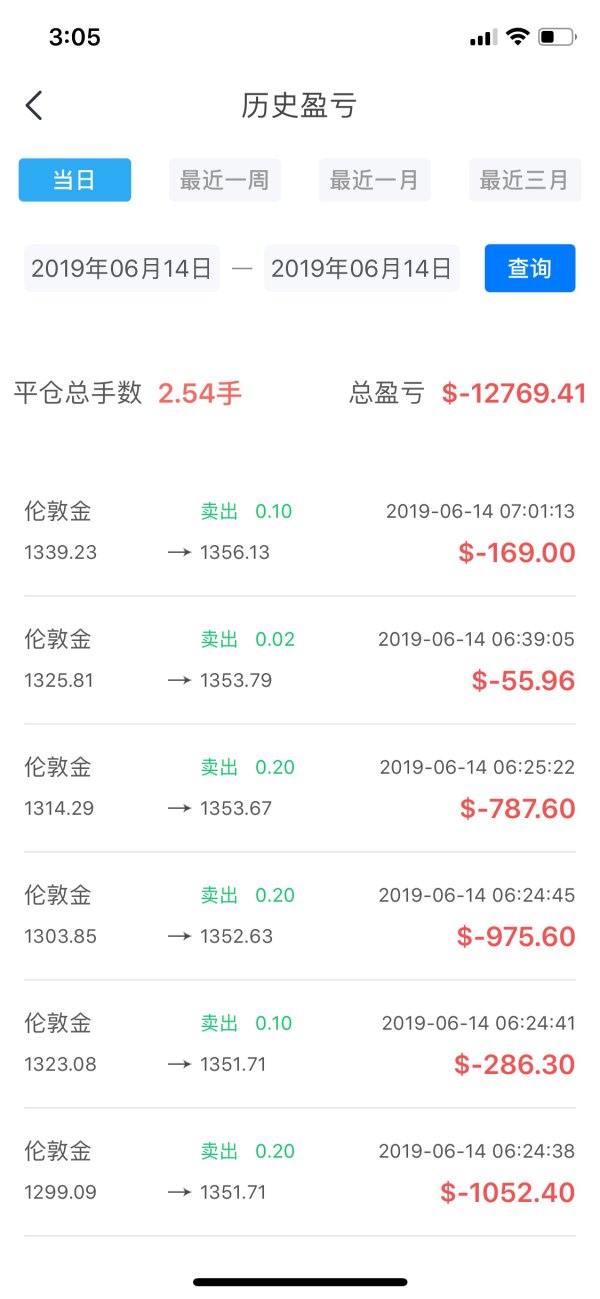
Task: Switch to 最近一周 range
Action: (x=224, y=180)
